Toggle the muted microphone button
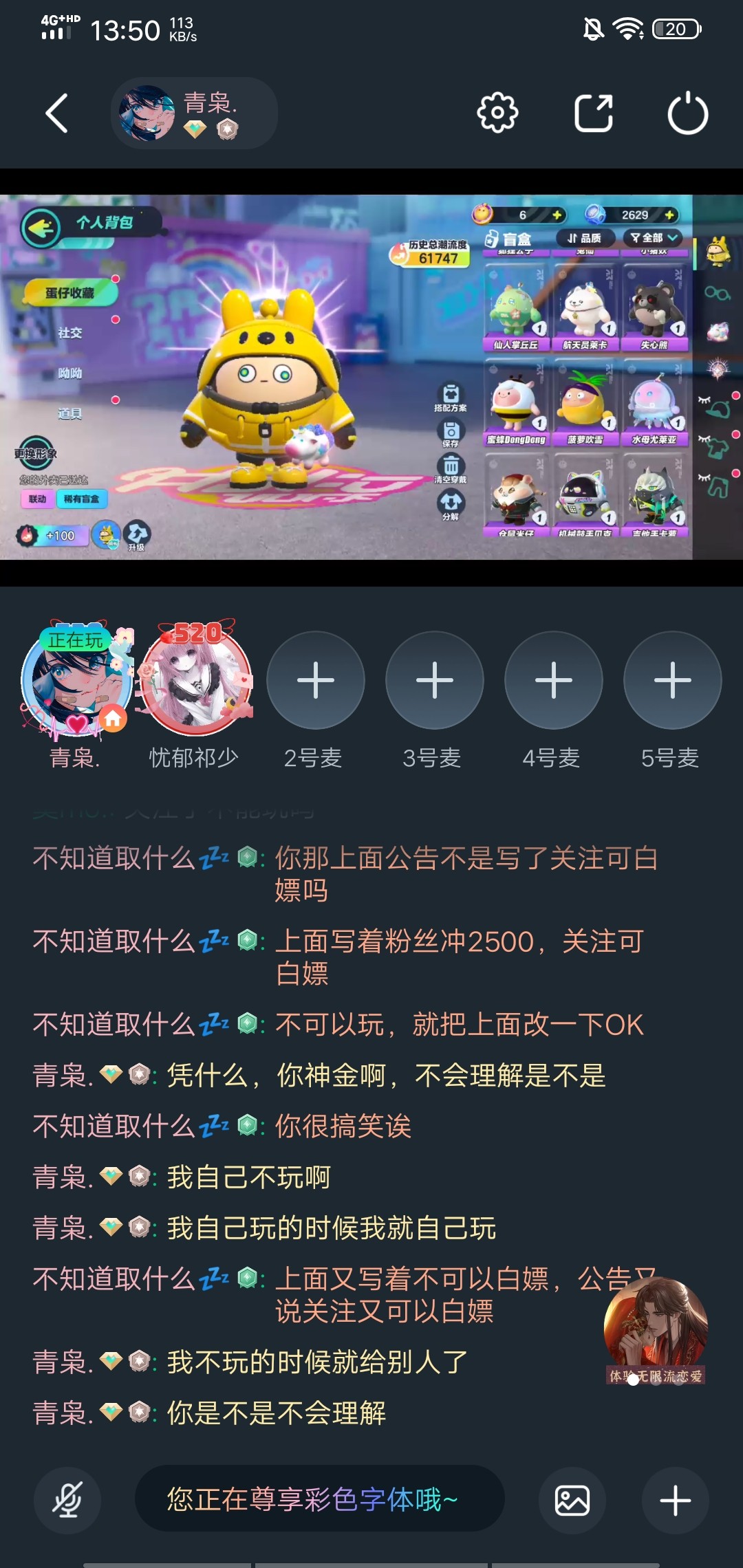The width and height of the screenshot is (743, 1568). [67, 1501]
